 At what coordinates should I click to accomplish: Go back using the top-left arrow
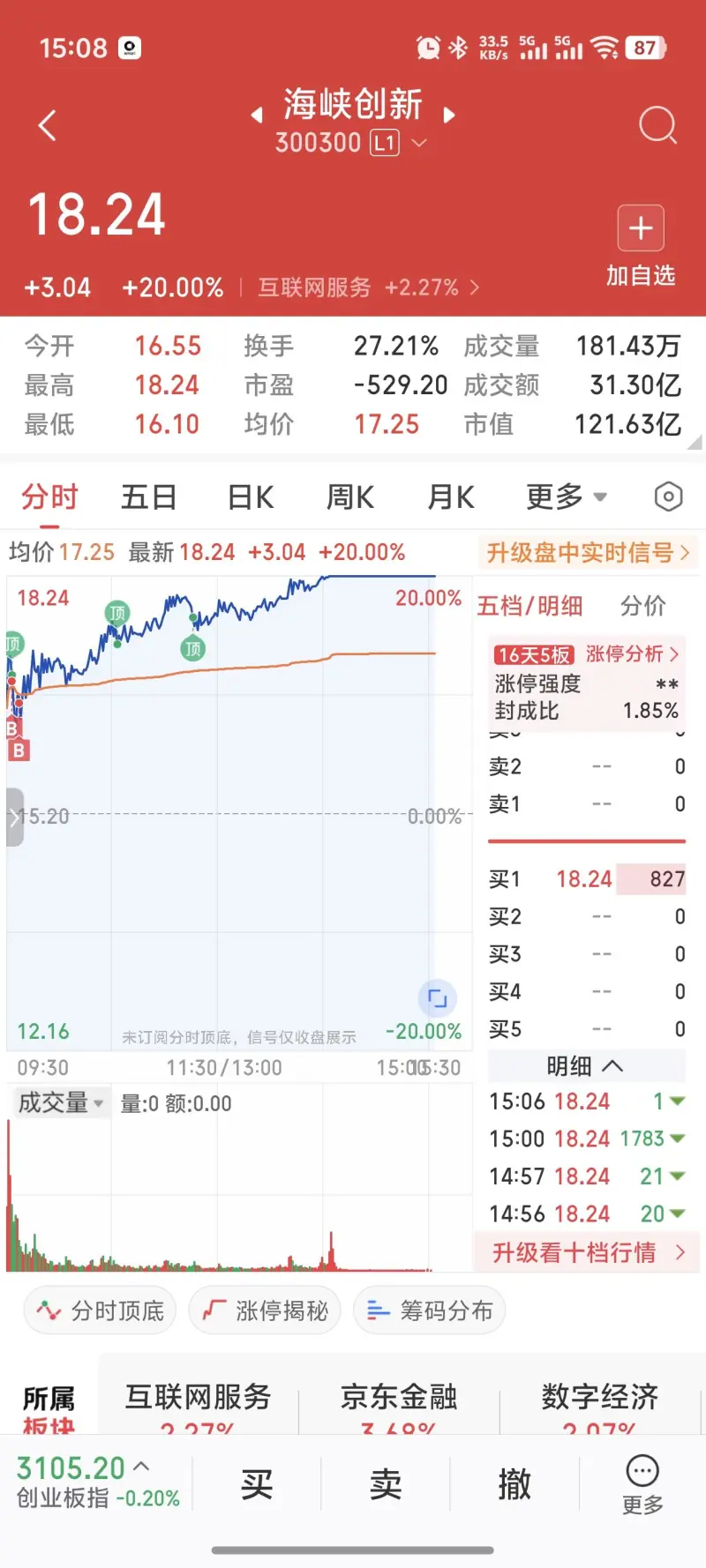point(48,126)
